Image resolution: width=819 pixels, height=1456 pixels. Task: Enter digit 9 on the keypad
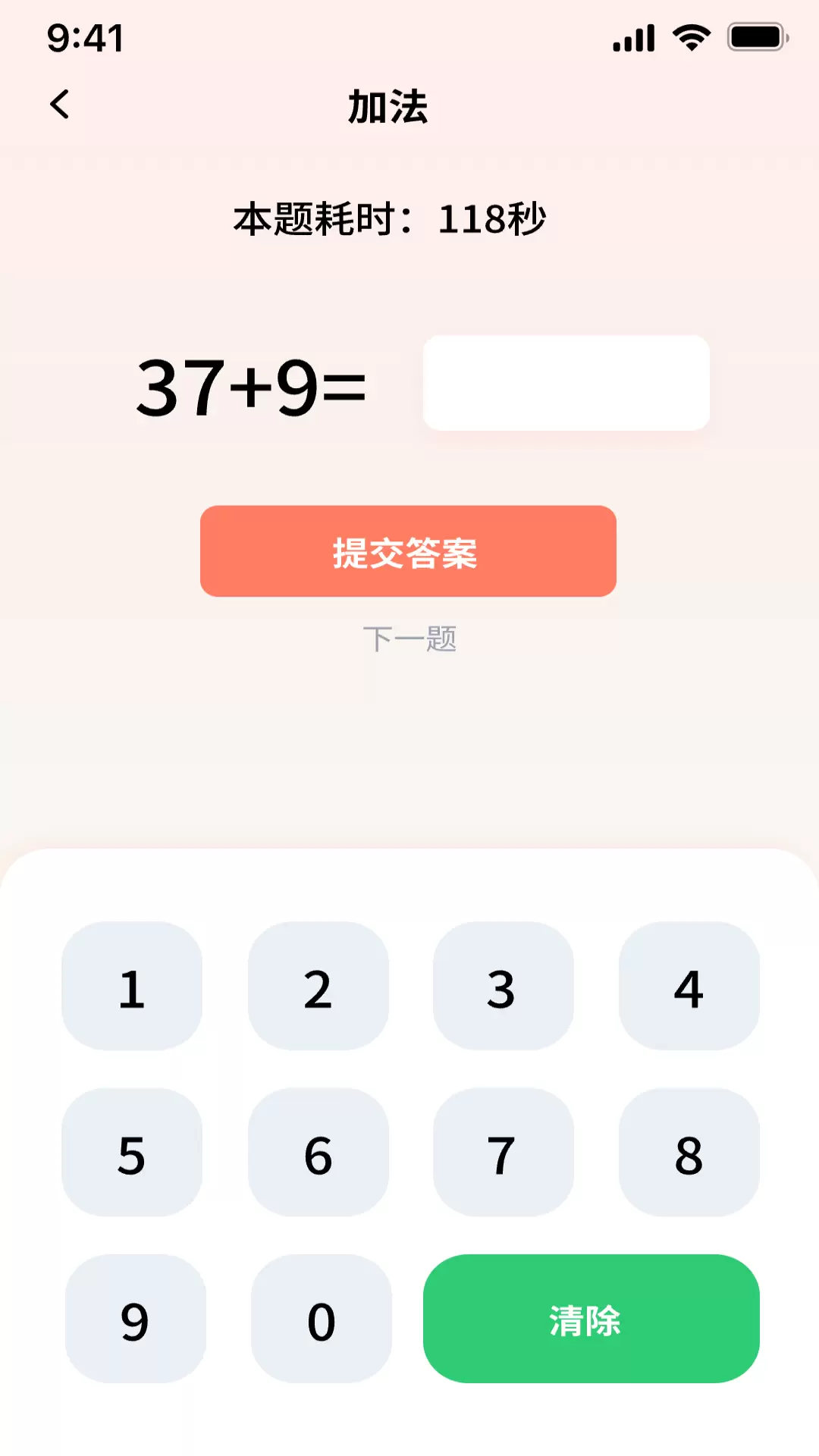(136, 1319)
